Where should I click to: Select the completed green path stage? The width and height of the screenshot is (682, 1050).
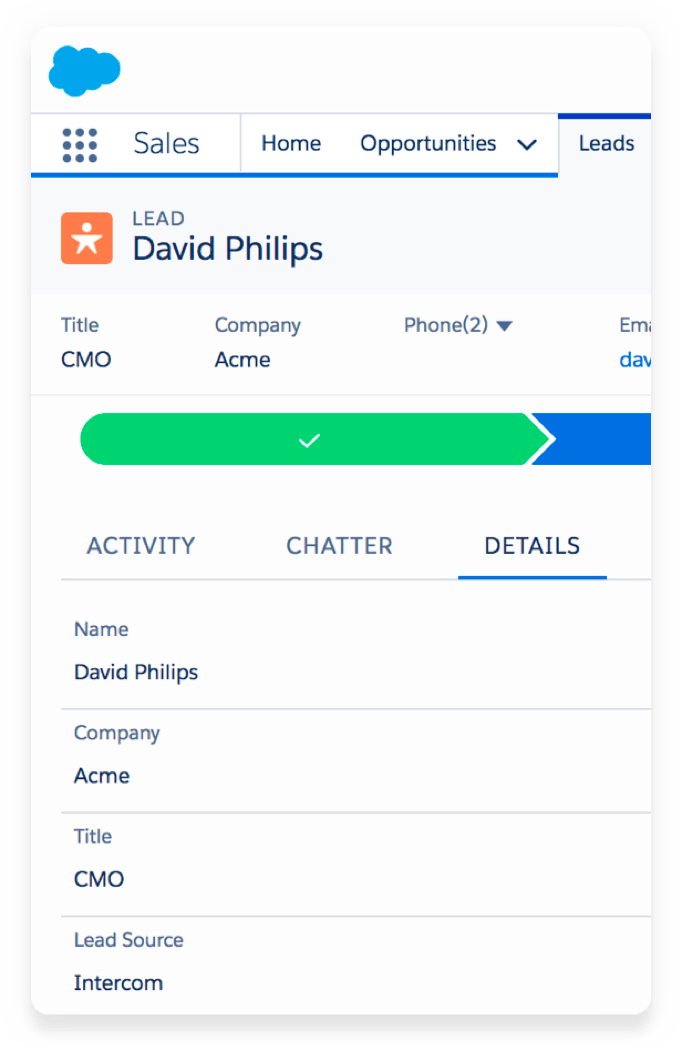click(x=310, y=440)
